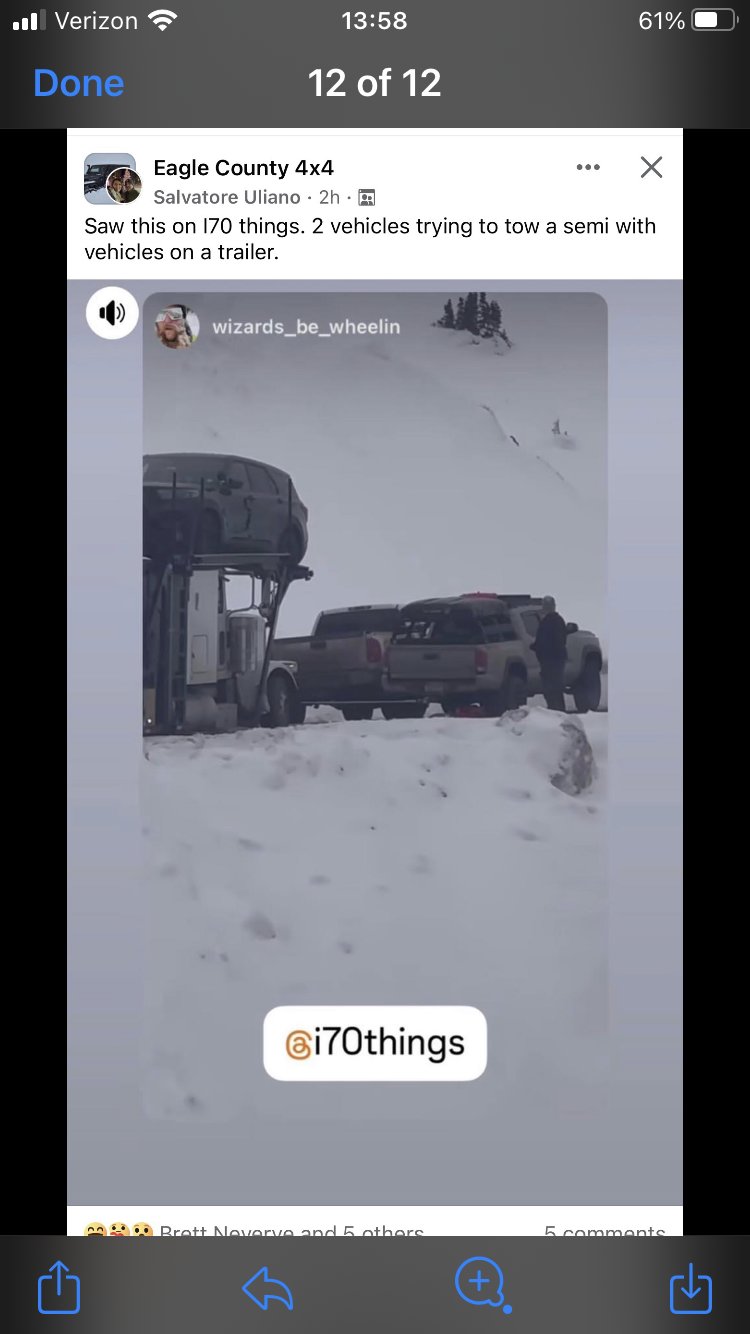Open the share sheet
750x1334 pixels.
coord(59,1286)
